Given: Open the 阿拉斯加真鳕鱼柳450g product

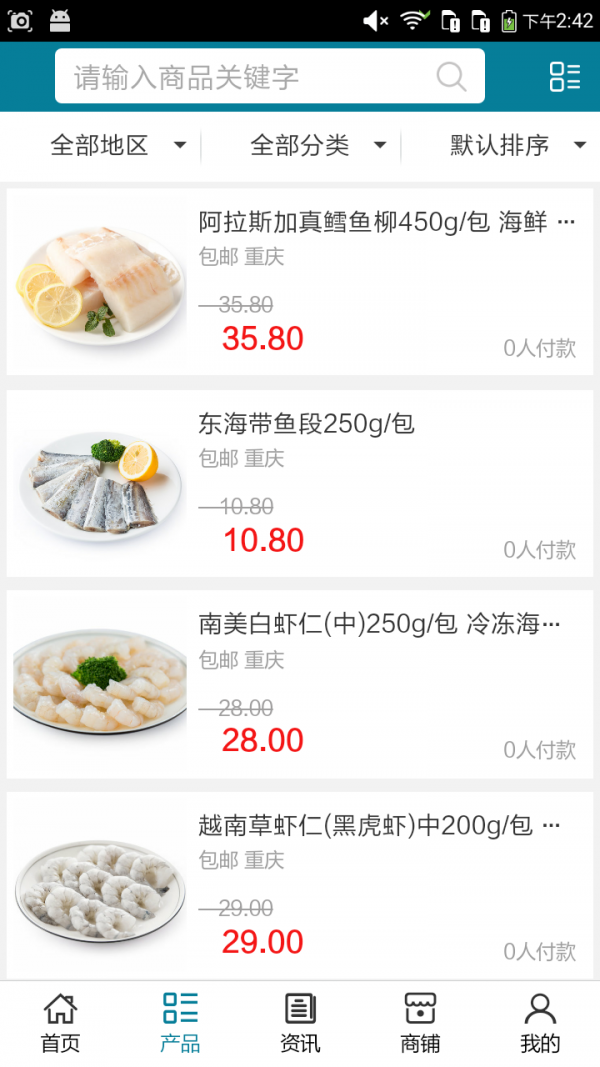Looking at the screenshot, I should tap(300, 282).
